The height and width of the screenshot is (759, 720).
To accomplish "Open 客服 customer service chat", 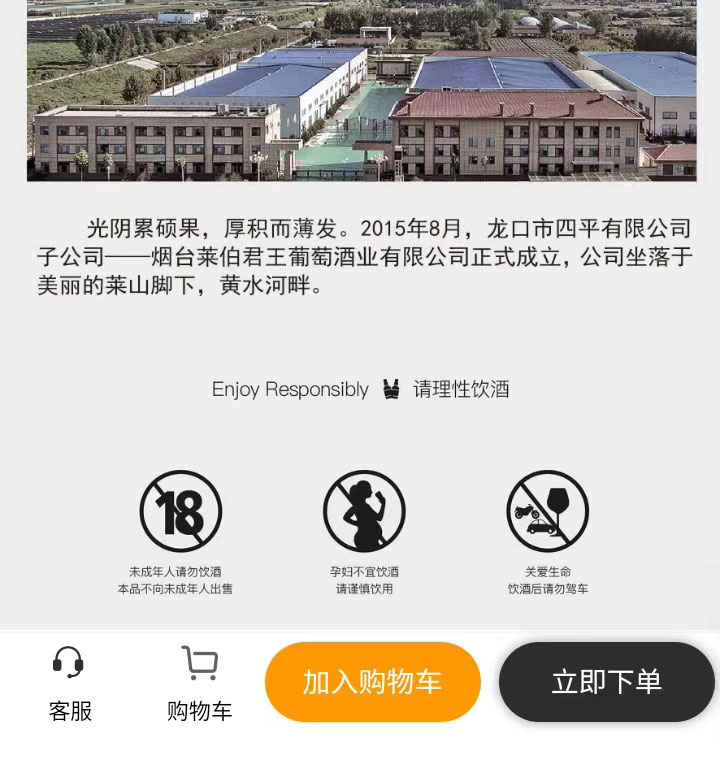I will [x=70, y=683].
